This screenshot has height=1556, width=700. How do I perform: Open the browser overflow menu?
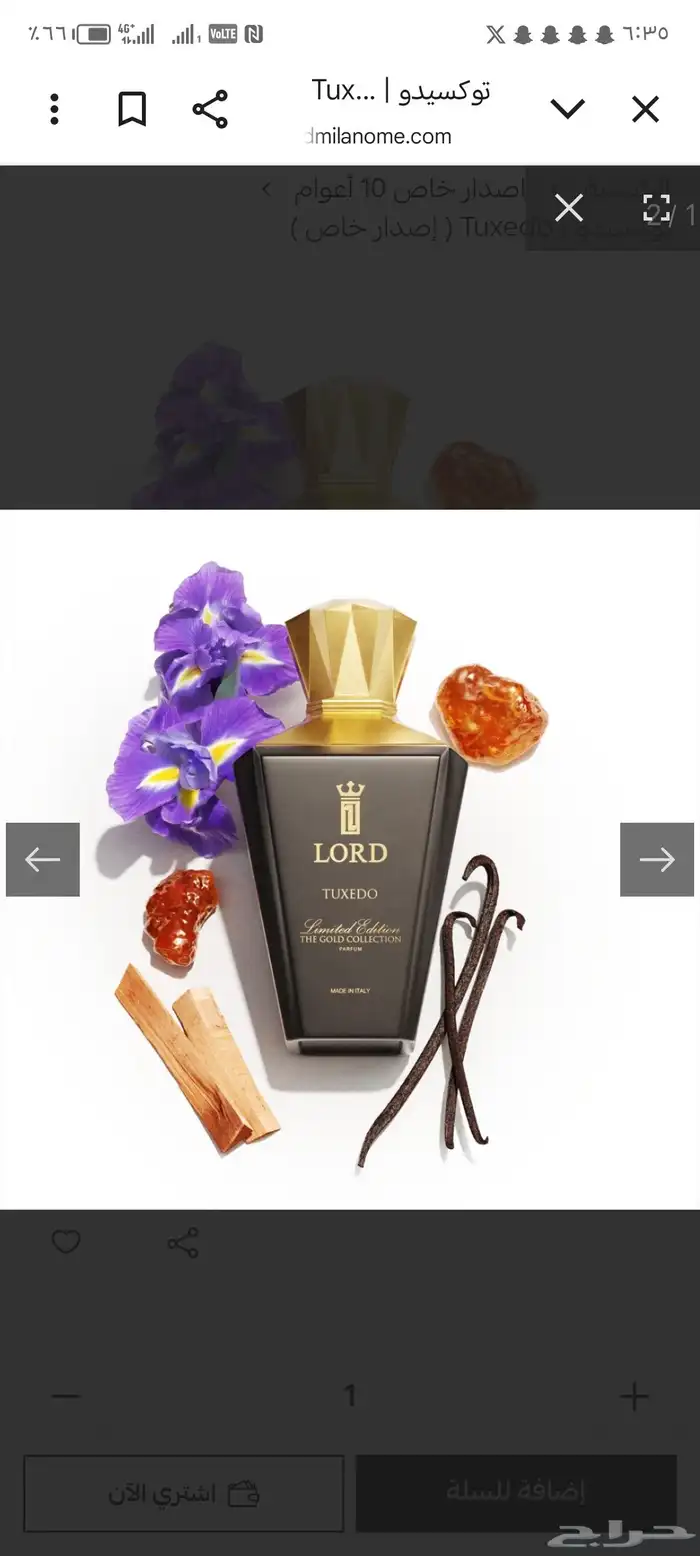tap(55, 109)
